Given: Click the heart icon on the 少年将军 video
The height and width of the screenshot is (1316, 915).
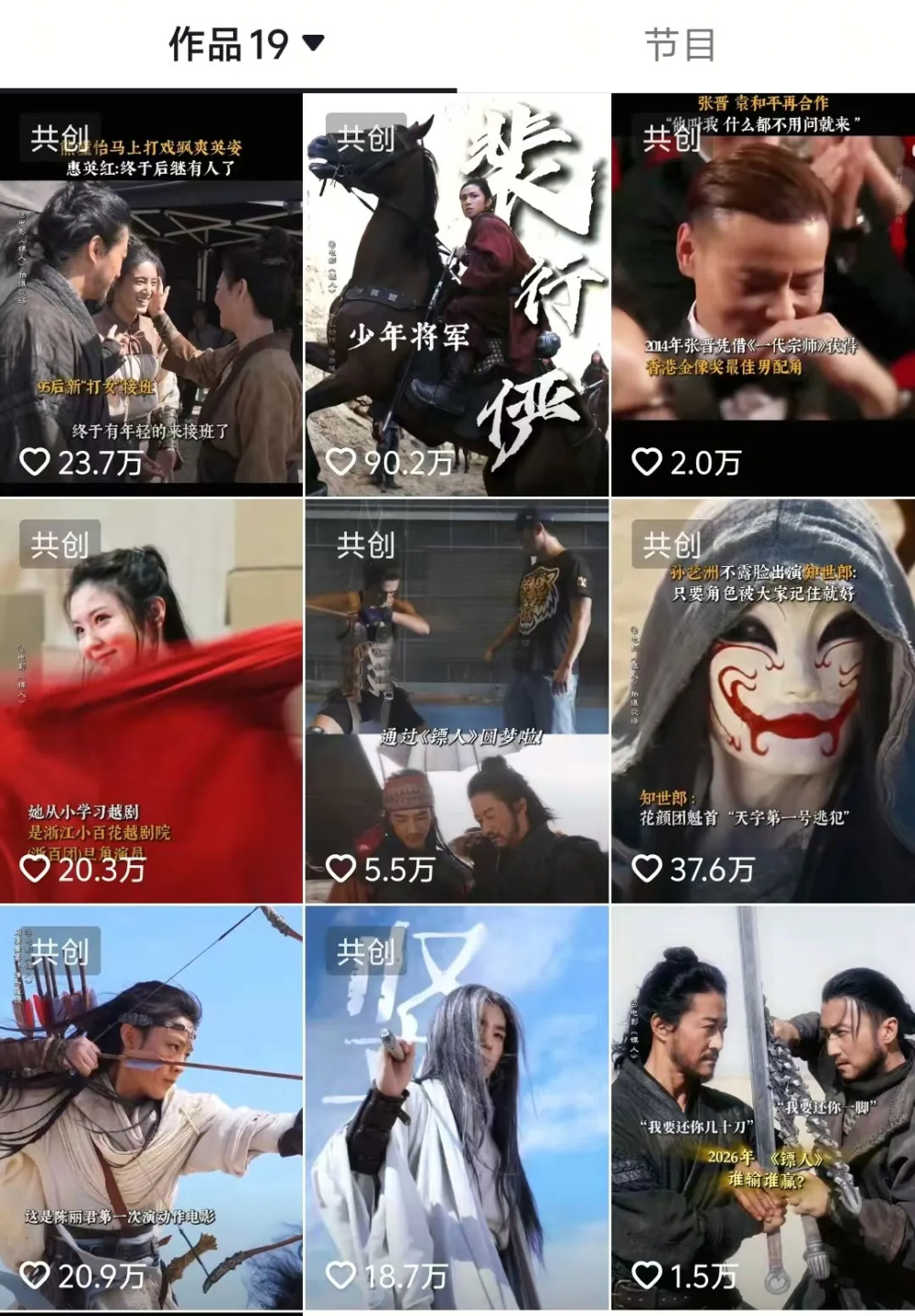Looking at the screenshot, I should pos(343,461).
